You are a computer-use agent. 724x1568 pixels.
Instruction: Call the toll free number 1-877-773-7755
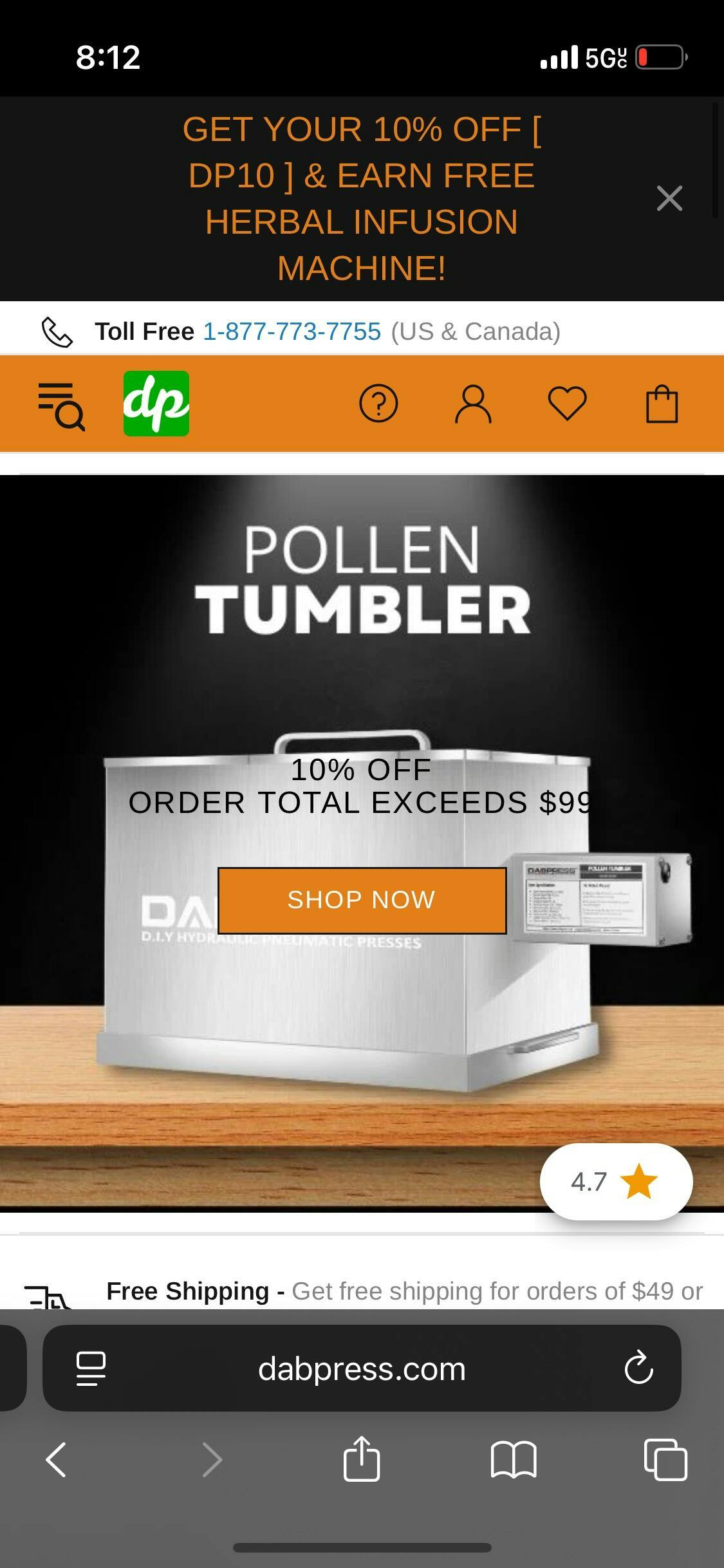click(292, 331)
